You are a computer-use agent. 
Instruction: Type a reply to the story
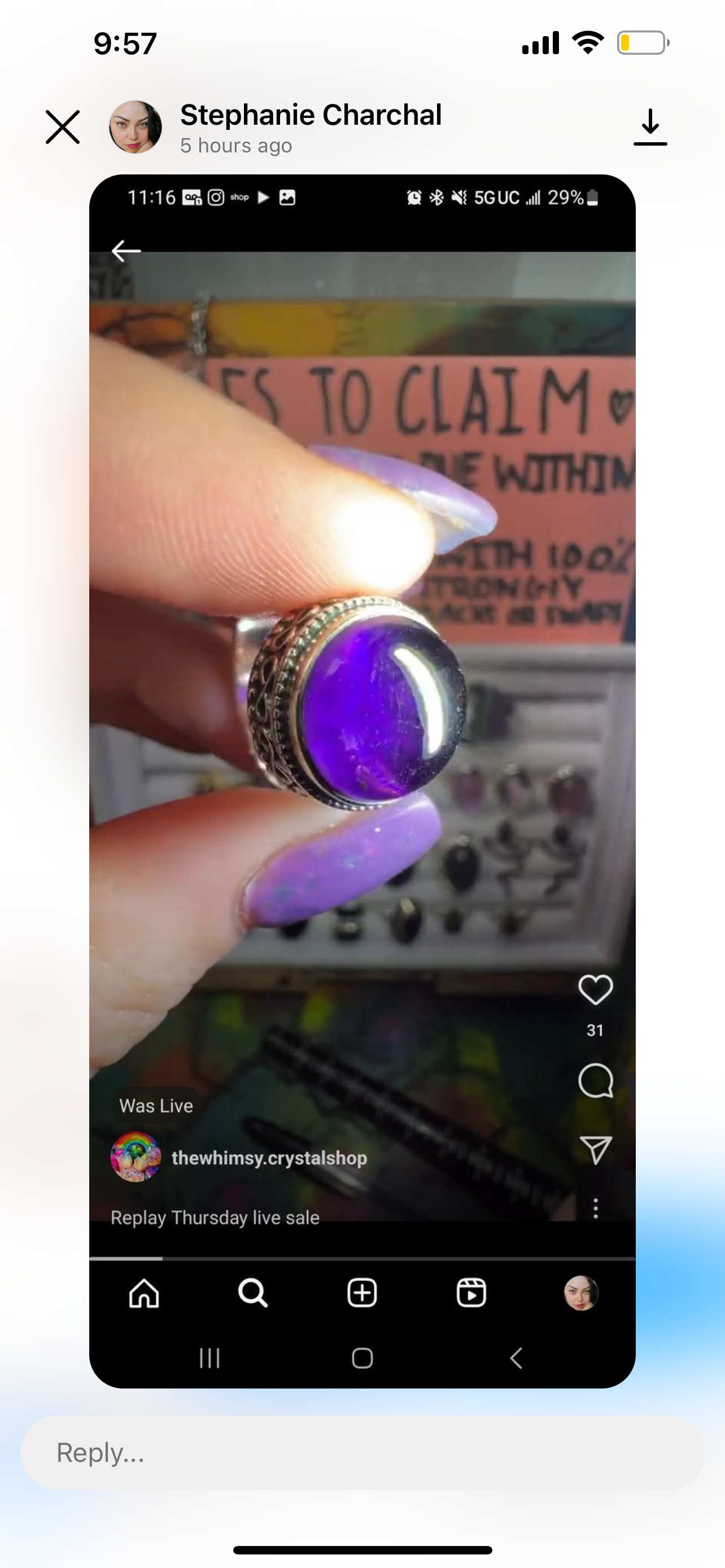tap(362, 1452)
